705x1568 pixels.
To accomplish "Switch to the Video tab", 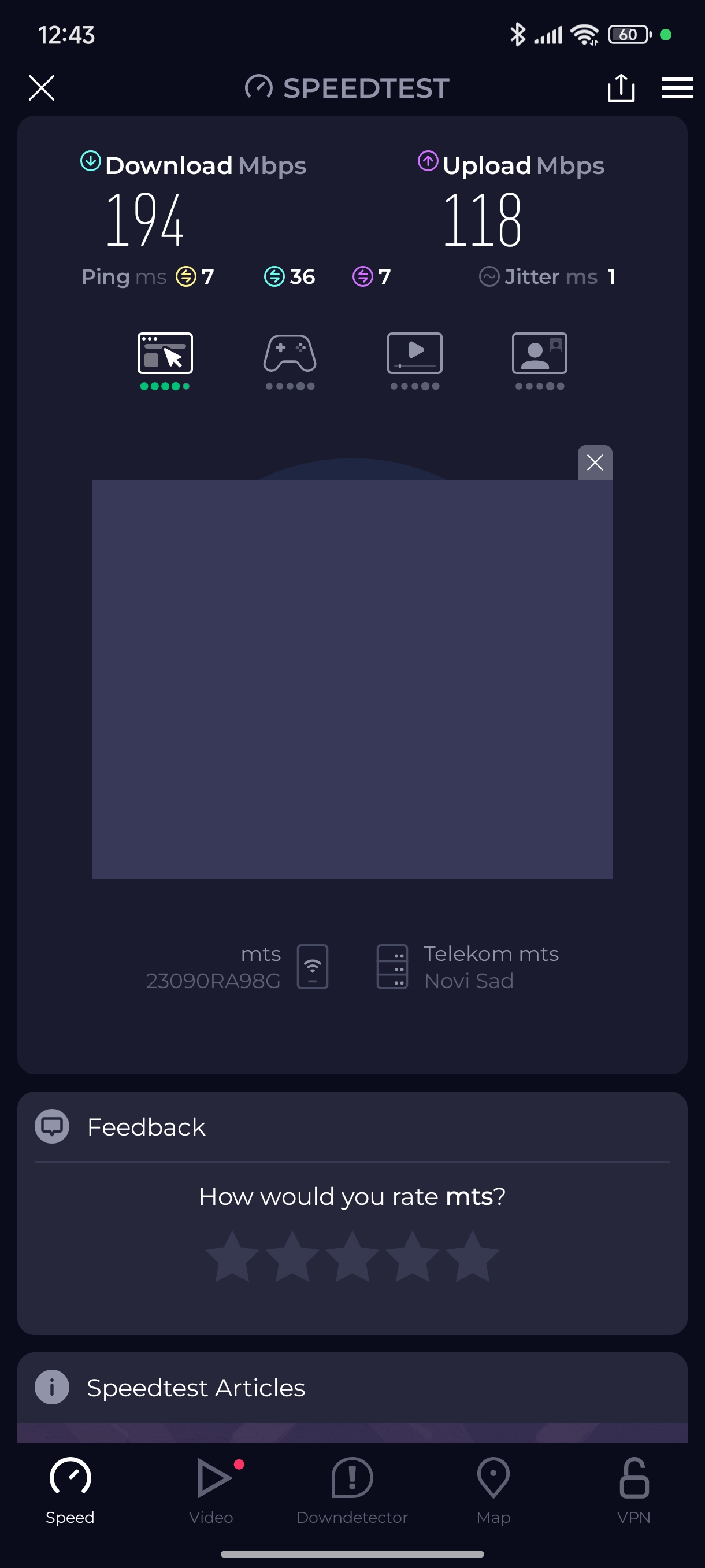I will [211, 1489].
